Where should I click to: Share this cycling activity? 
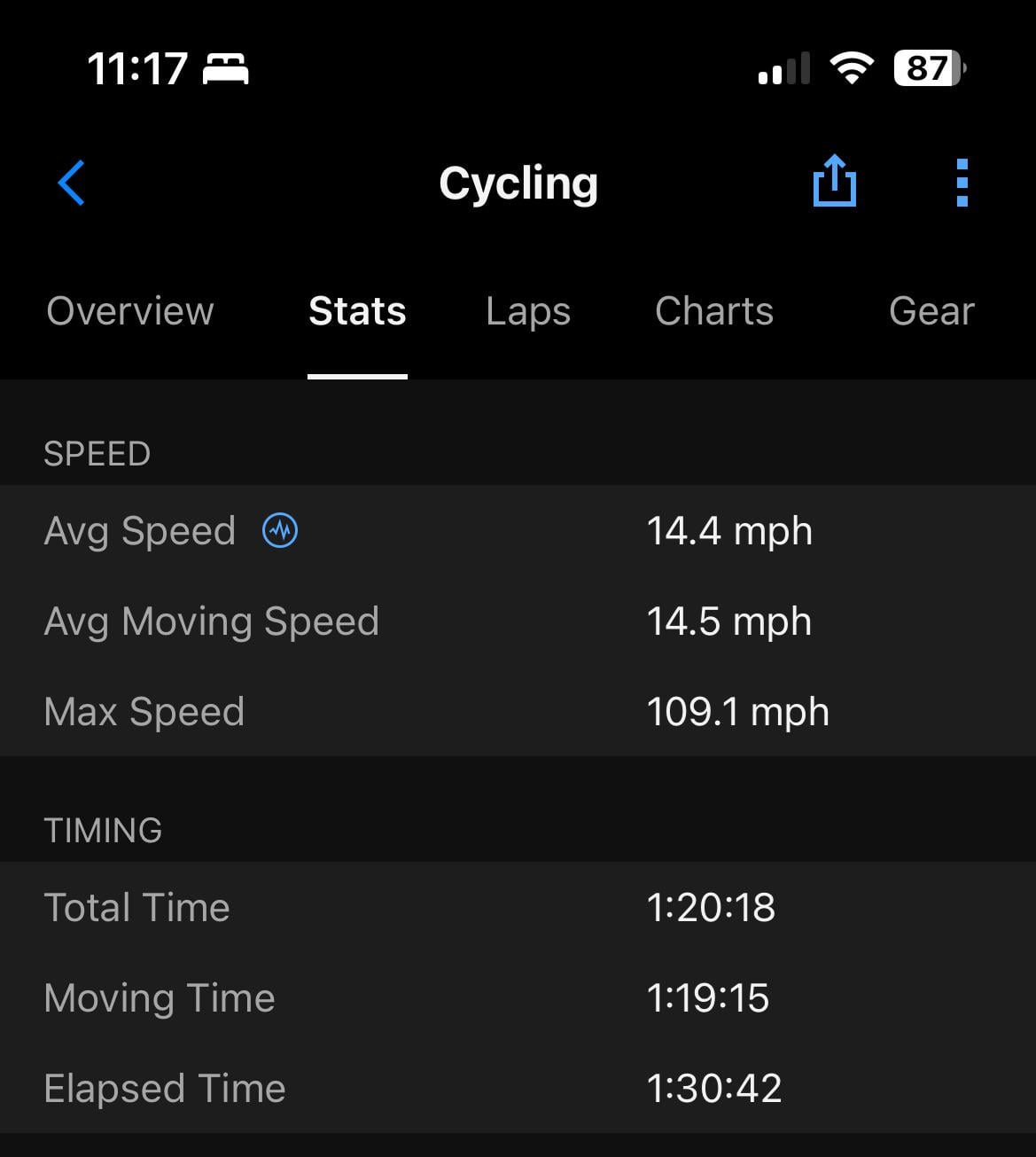tap(834, 181)
